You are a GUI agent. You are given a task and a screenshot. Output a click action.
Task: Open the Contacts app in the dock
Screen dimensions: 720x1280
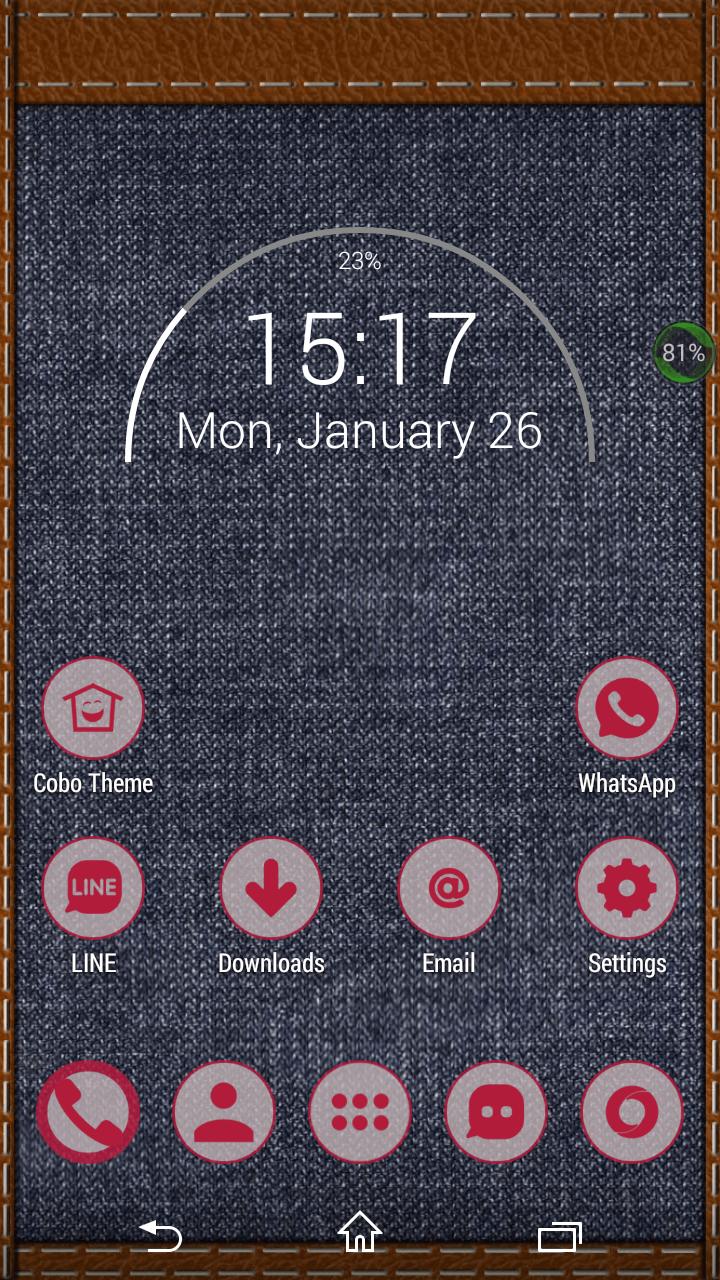click(224, 1112)
